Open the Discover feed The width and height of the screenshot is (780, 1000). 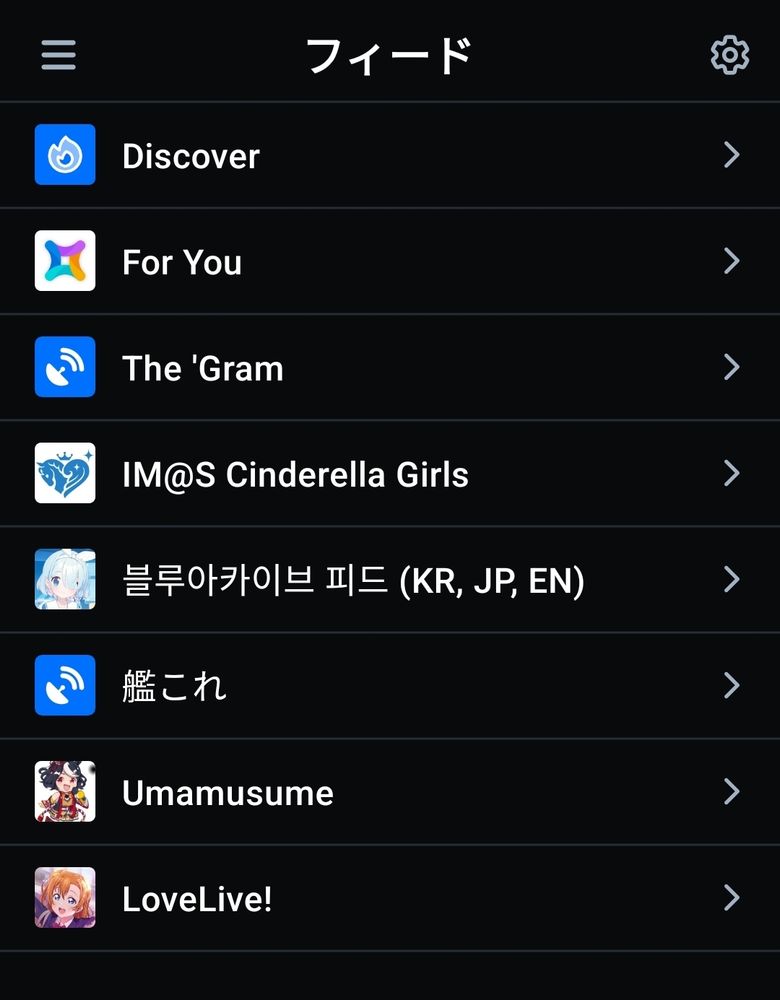(390, 155)
